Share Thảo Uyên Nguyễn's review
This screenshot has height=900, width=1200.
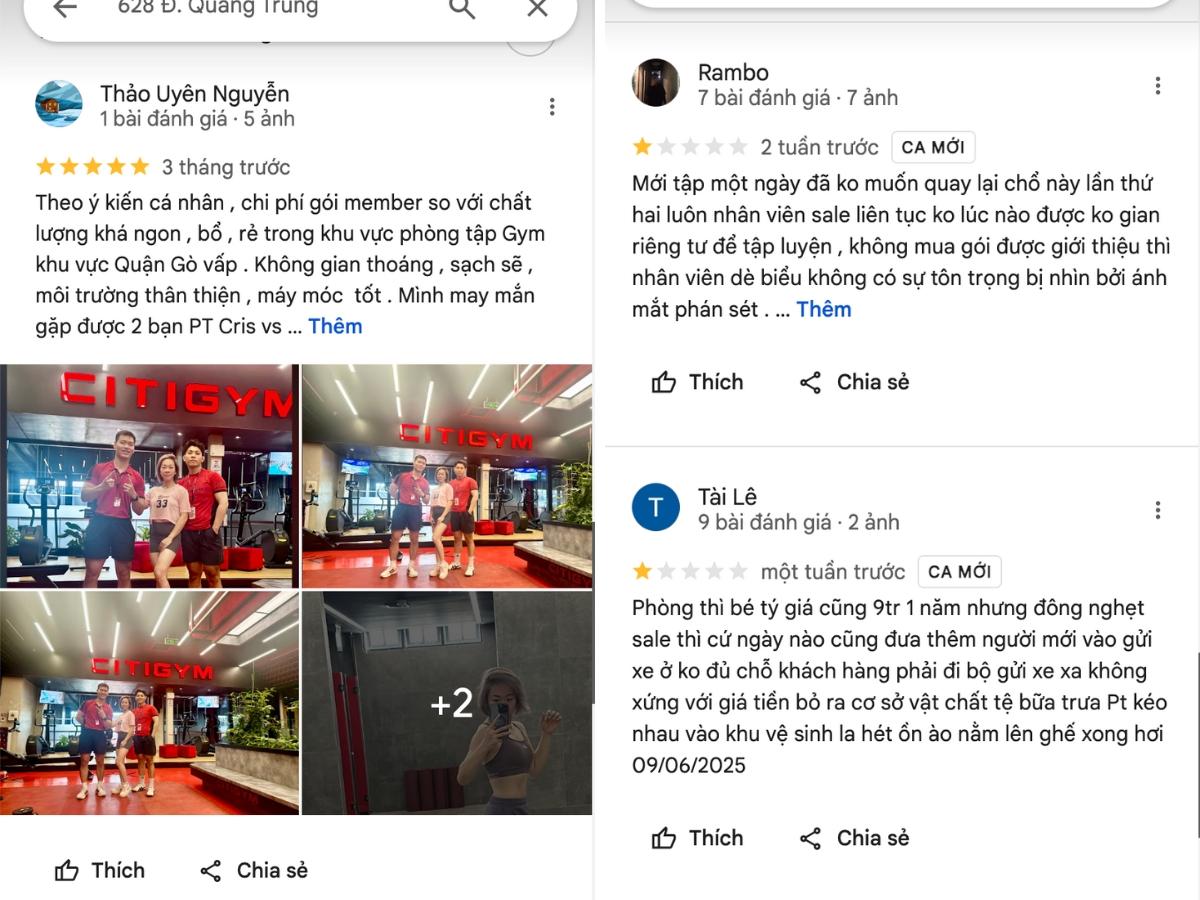254,870
